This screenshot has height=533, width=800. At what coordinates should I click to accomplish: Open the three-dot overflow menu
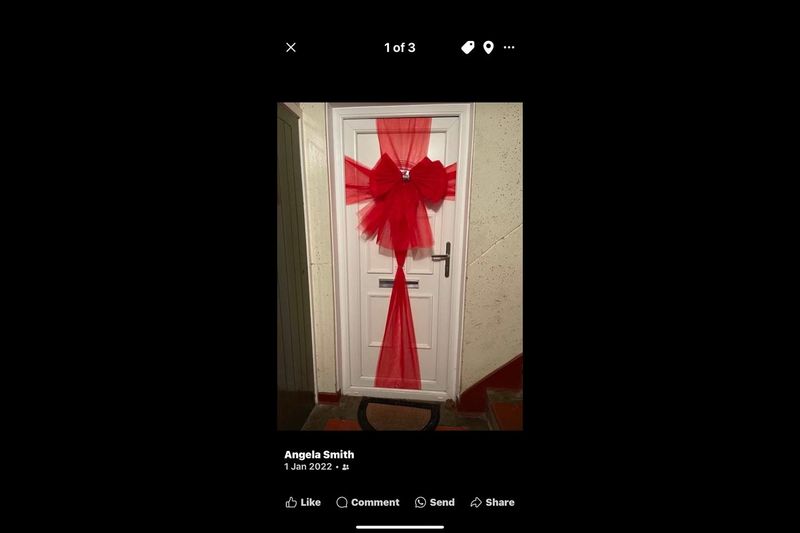(509, 47)
